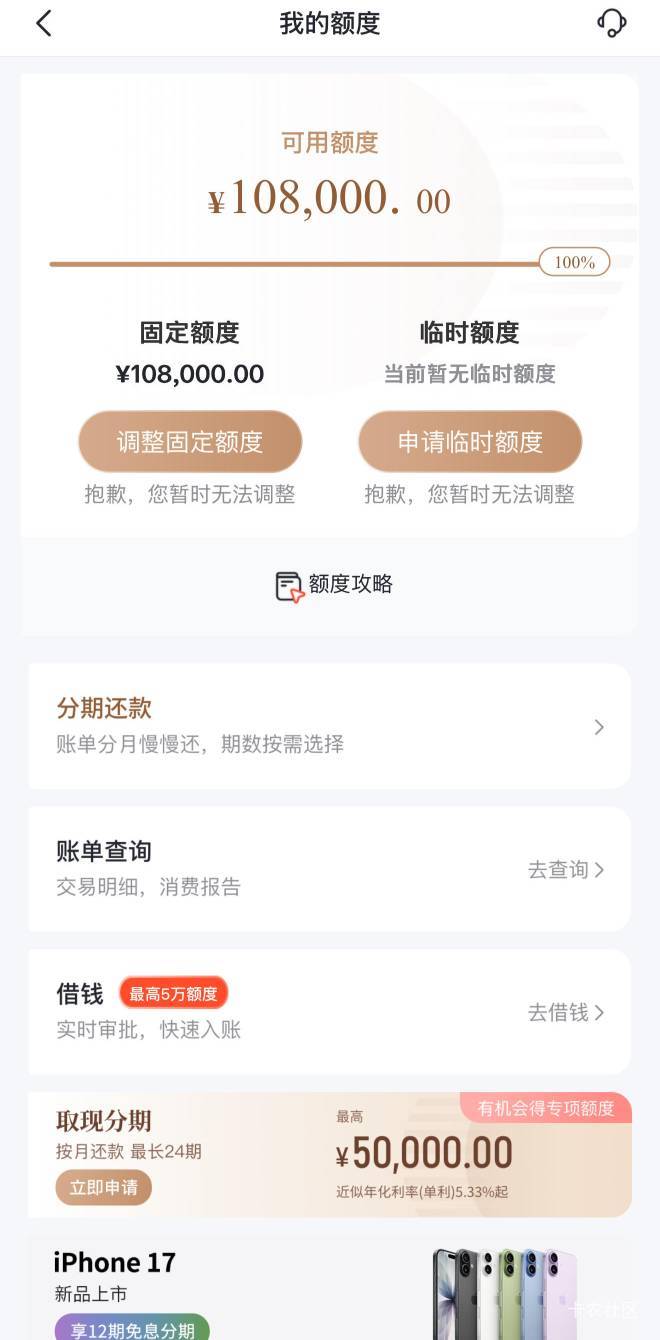Screen dimensions: 660x1340
Task: Tap 调整固定额度 button
Action: point(190,441)
